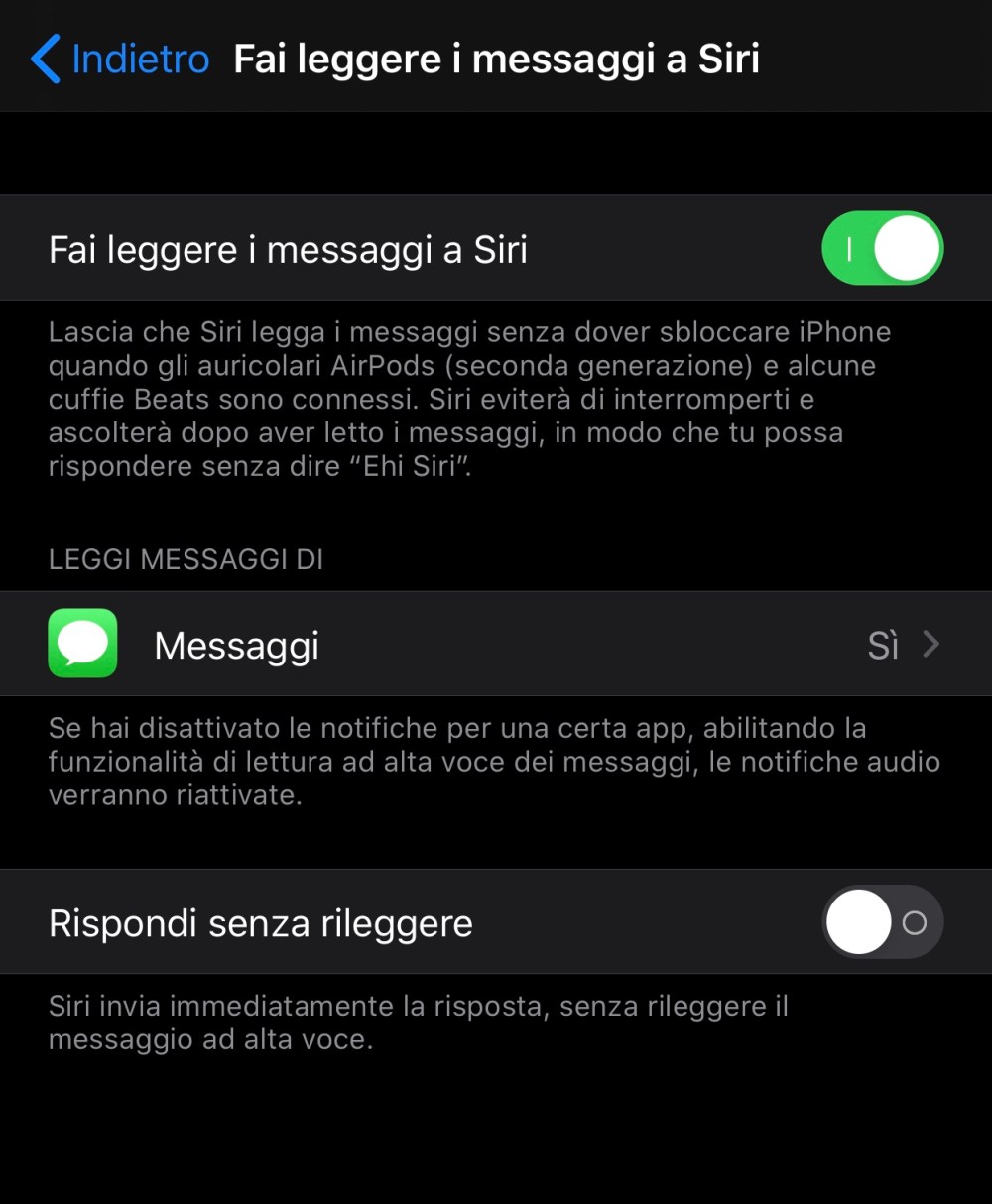
Task: Disable Fai leggere i messaggi a Siri
Action: click(x=882, y=248)
